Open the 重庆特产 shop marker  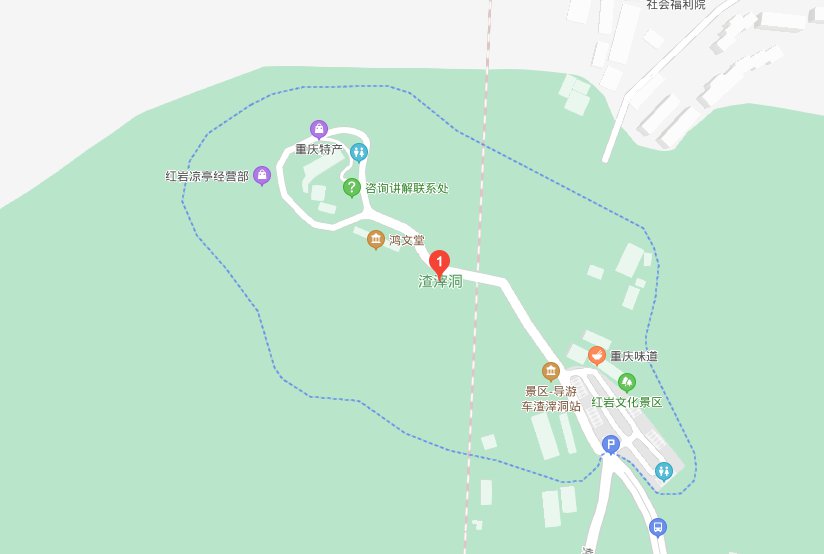click(319, 129)
